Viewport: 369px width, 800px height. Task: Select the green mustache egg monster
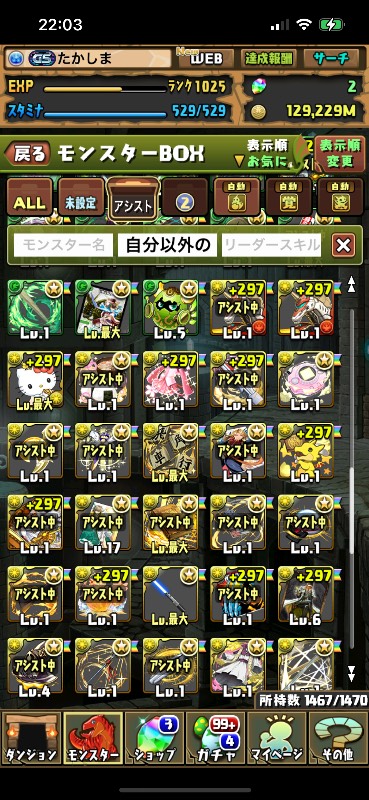point(170,308)
